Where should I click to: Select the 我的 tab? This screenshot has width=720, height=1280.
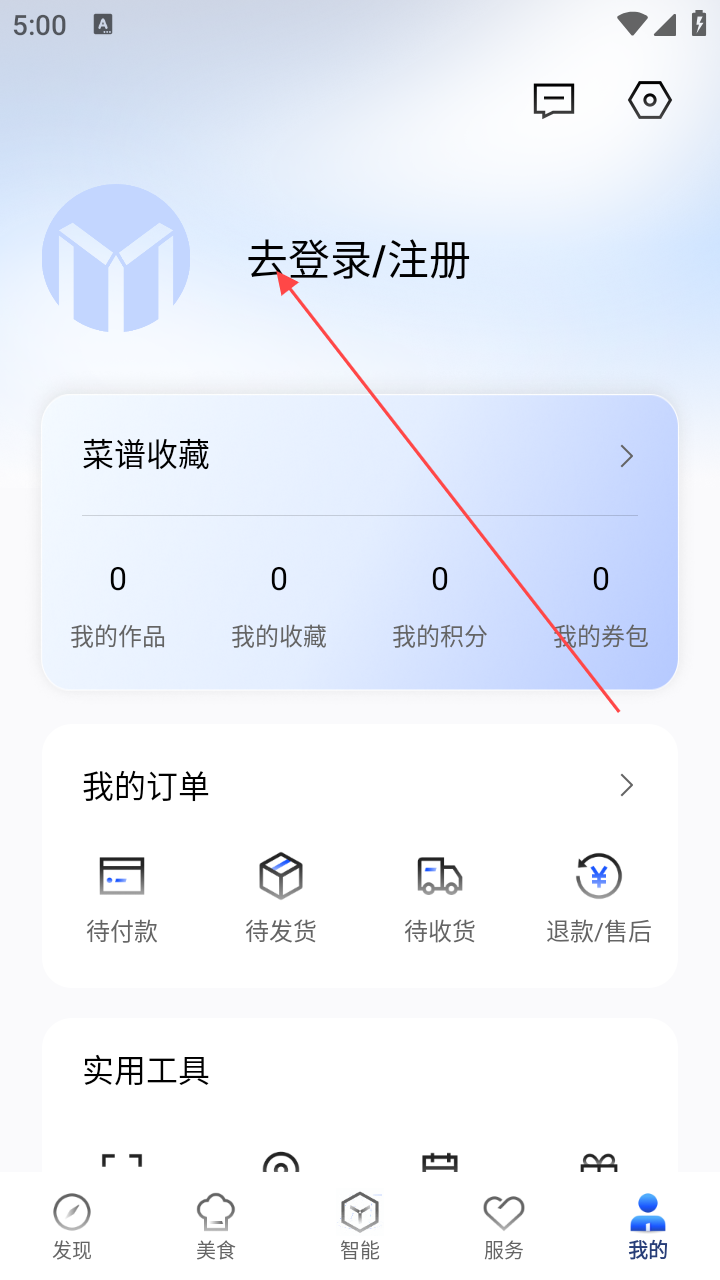[648, 1226]
